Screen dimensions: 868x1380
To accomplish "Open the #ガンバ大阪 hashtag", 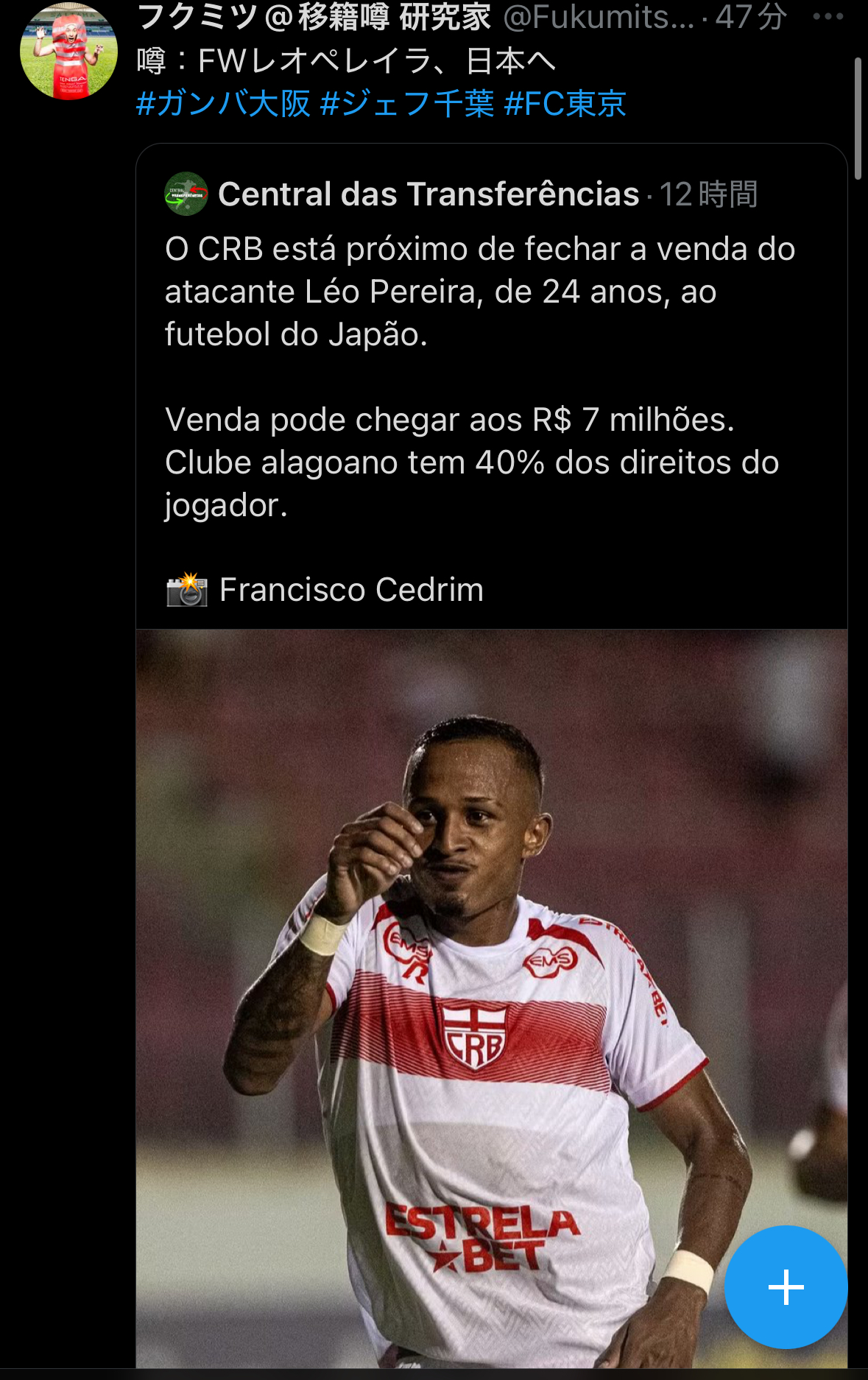I will [x=223, y=104].
